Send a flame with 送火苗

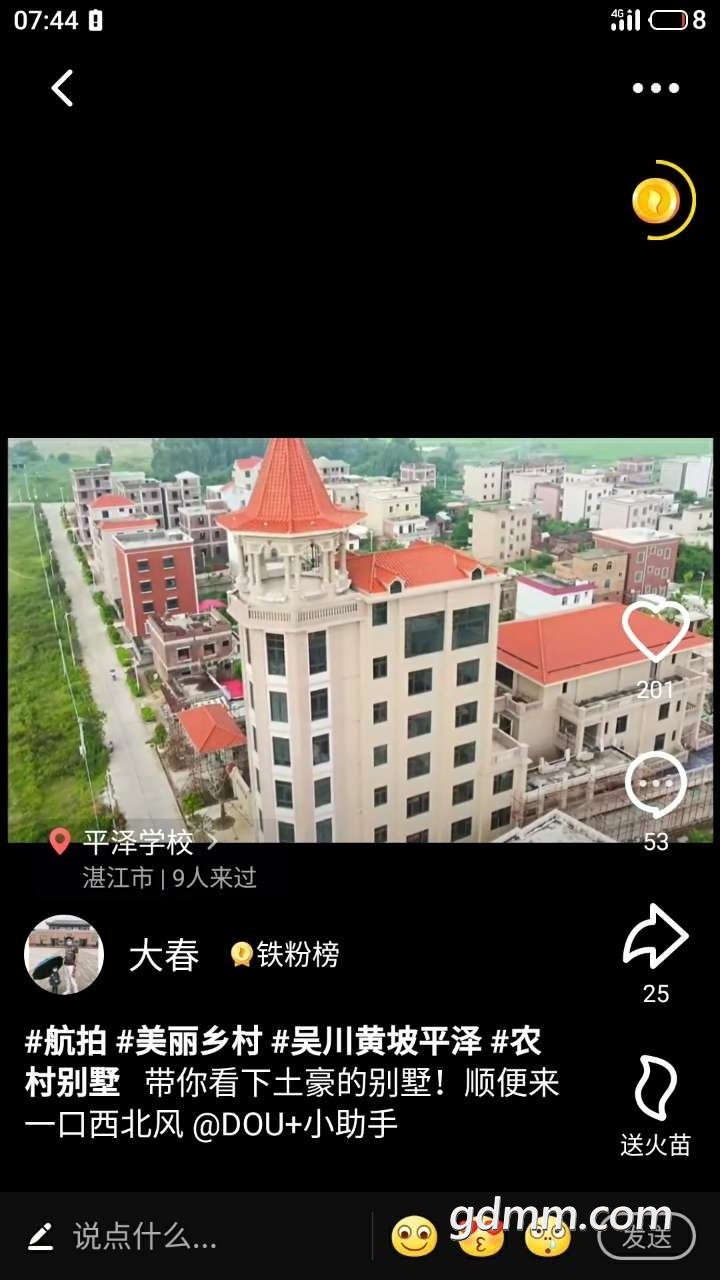coord(655,1090)
